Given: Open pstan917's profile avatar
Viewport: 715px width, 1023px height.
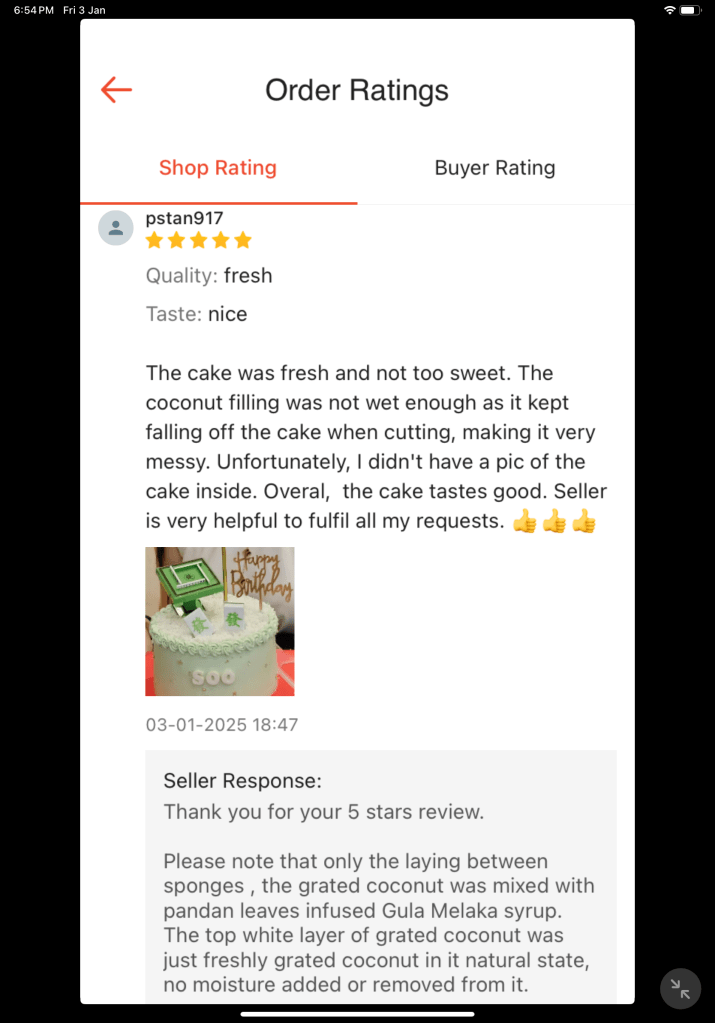Looking at the screenshot, I should coord(116,228).
